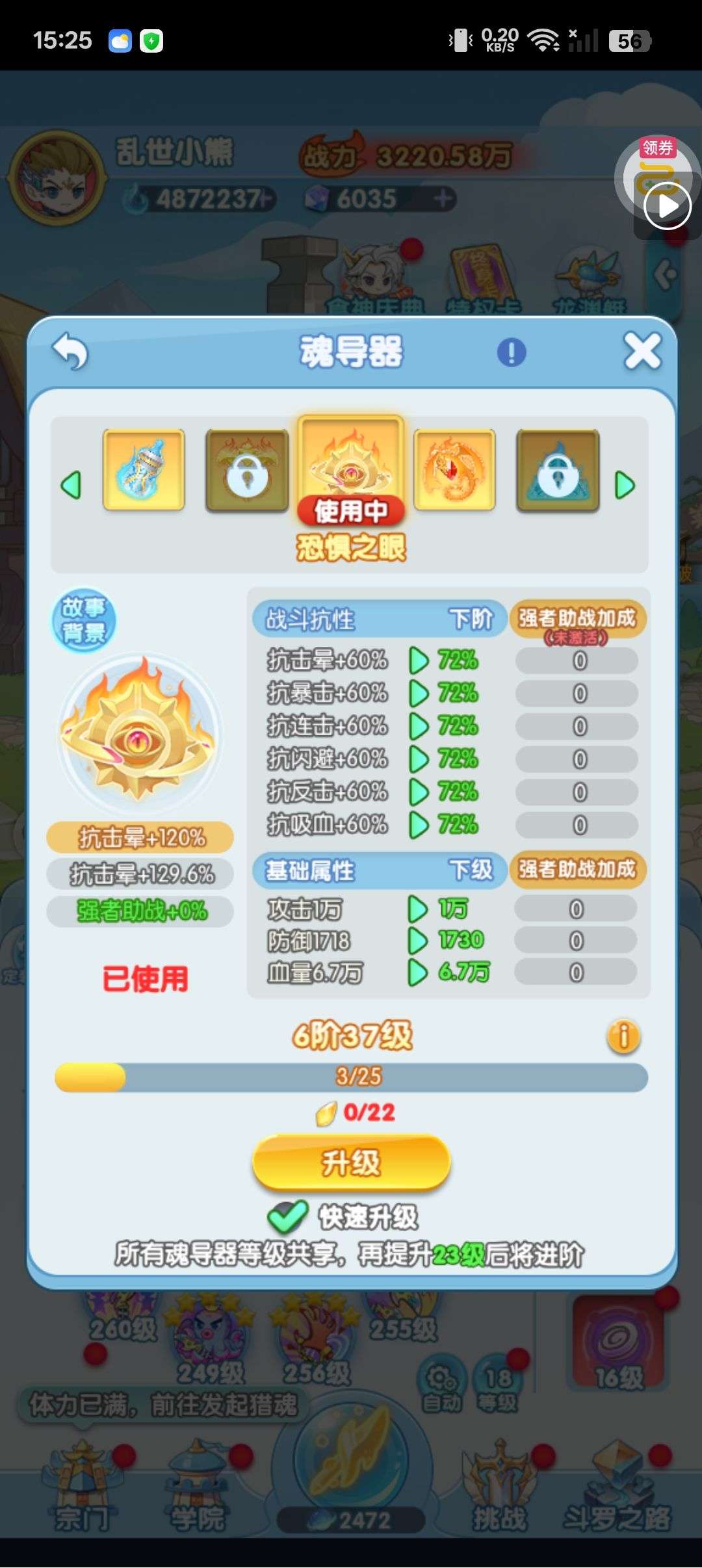Play the floating 领券 video widget
This screenshot has width=702, height=1568.
coord(667,207)
